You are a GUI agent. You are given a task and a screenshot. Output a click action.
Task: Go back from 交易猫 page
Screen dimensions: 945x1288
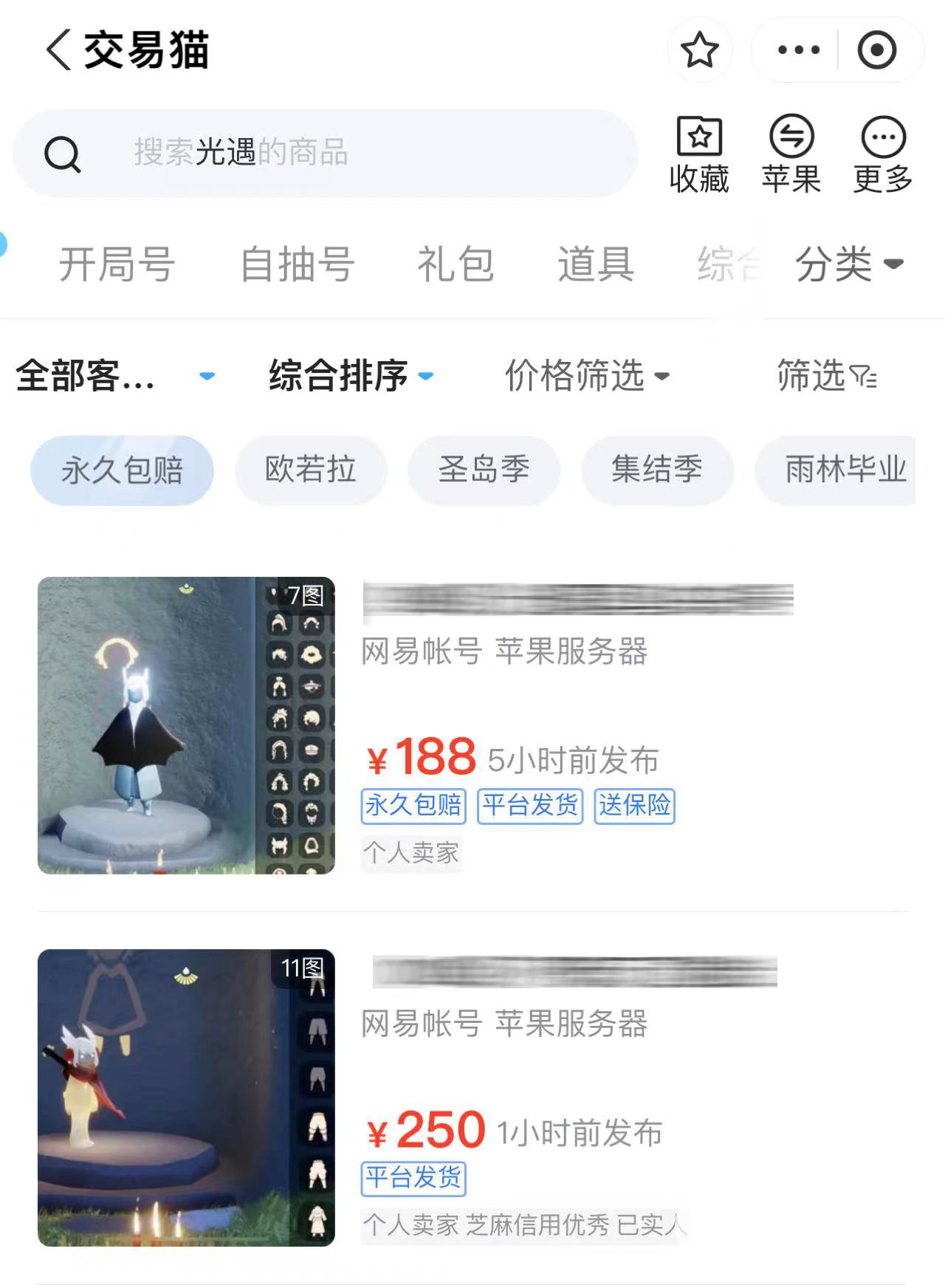point(59,50)
